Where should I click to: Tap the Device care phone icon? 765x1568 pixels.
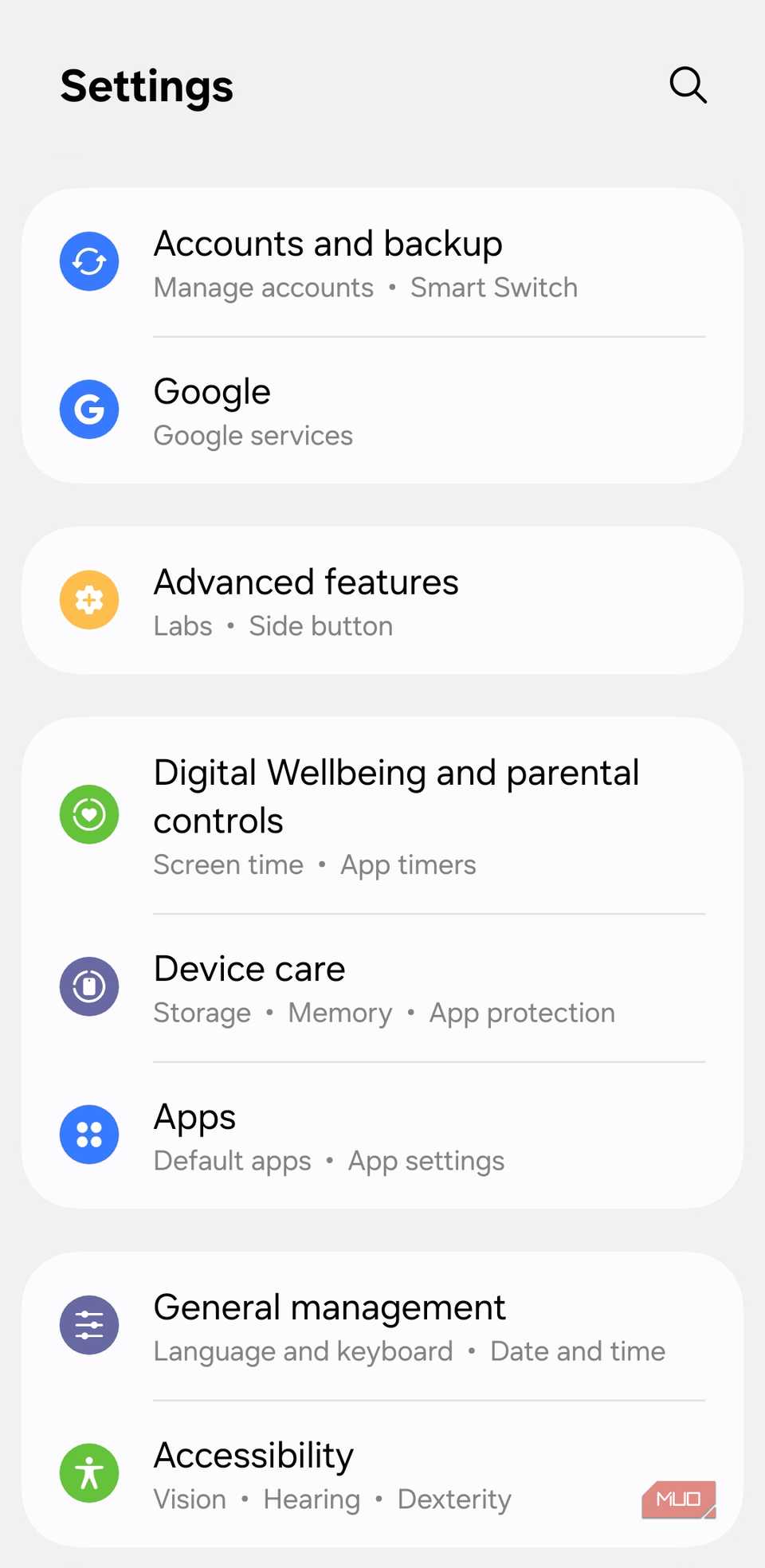(x=89, y=986)
